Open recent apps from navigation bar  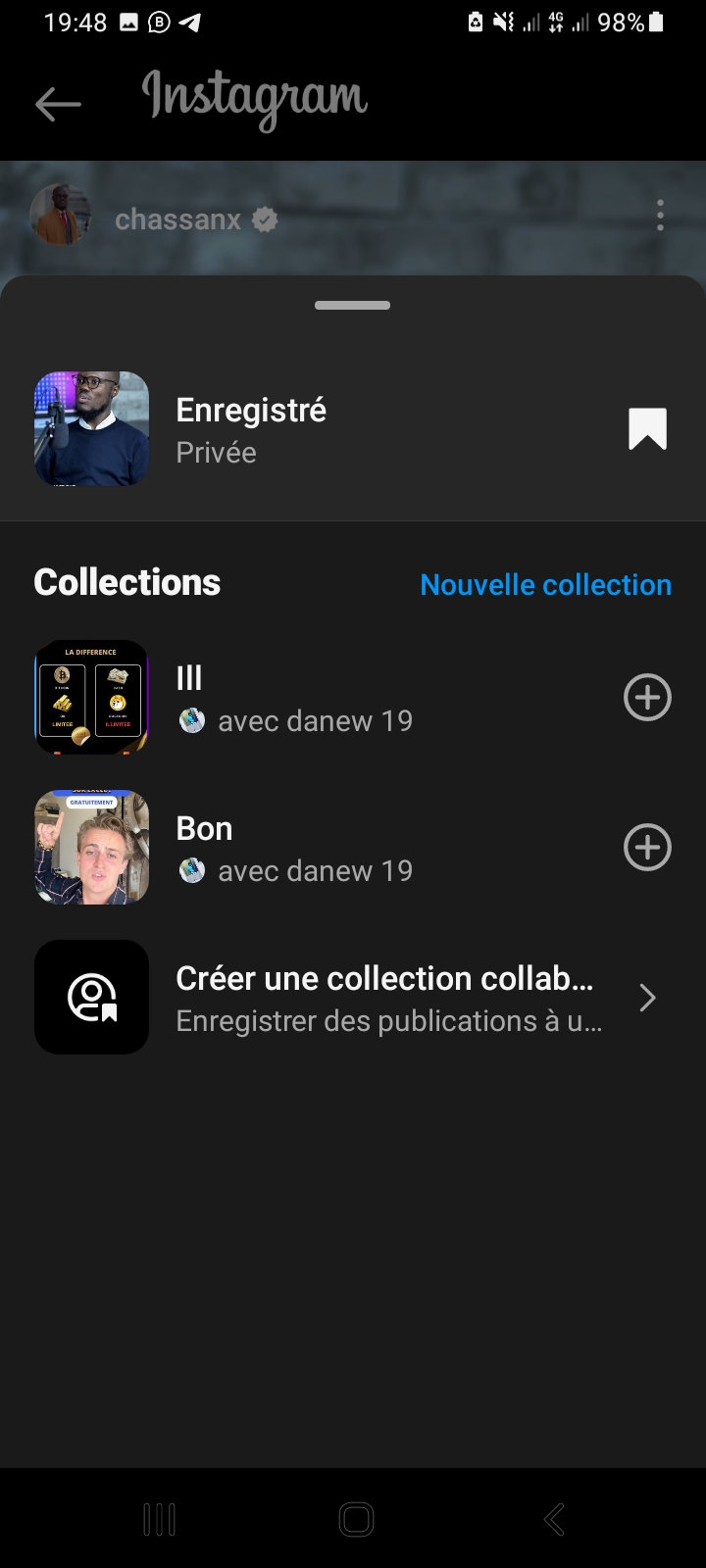[x=159, y=1520]
